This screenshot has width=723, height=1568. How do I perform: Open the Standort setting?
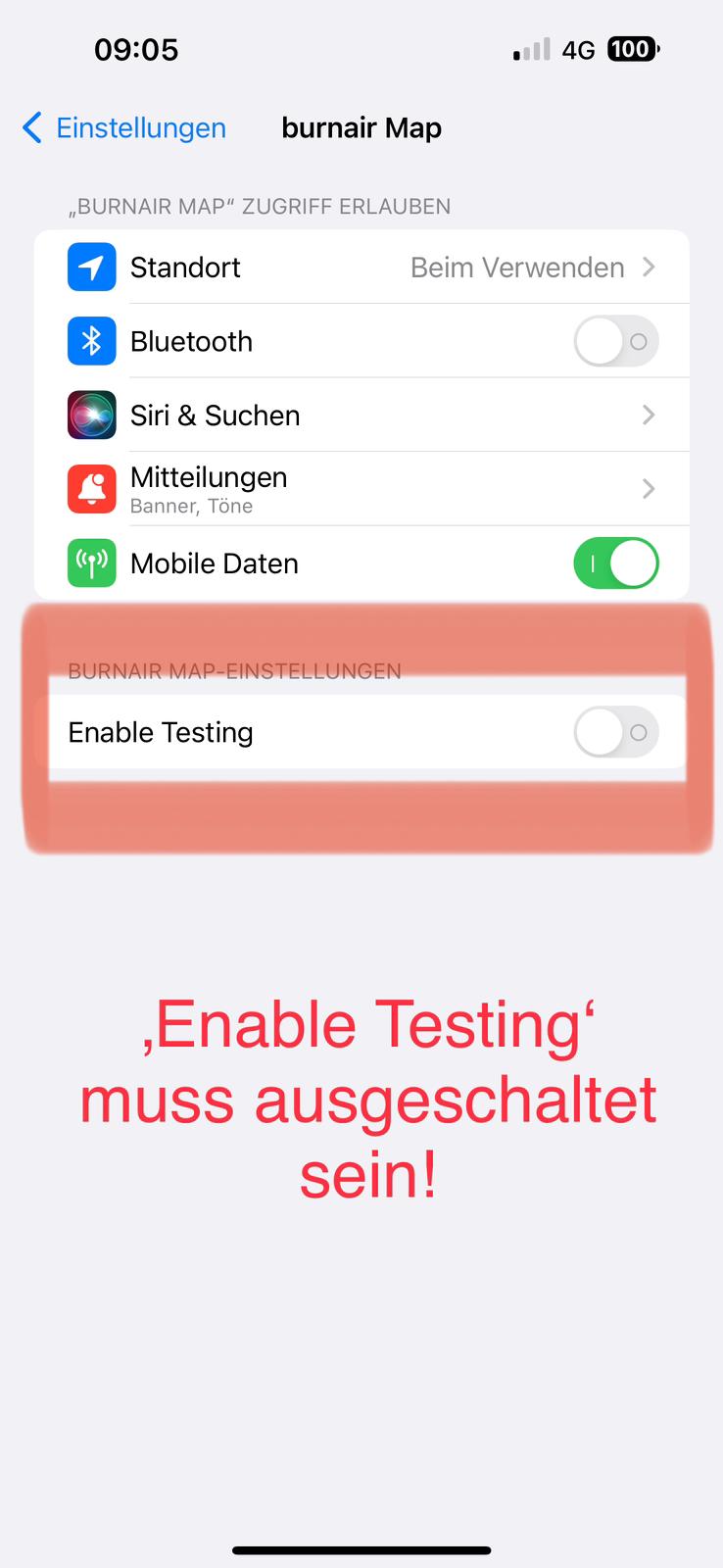pyautogui.click(x=361, y=268)
